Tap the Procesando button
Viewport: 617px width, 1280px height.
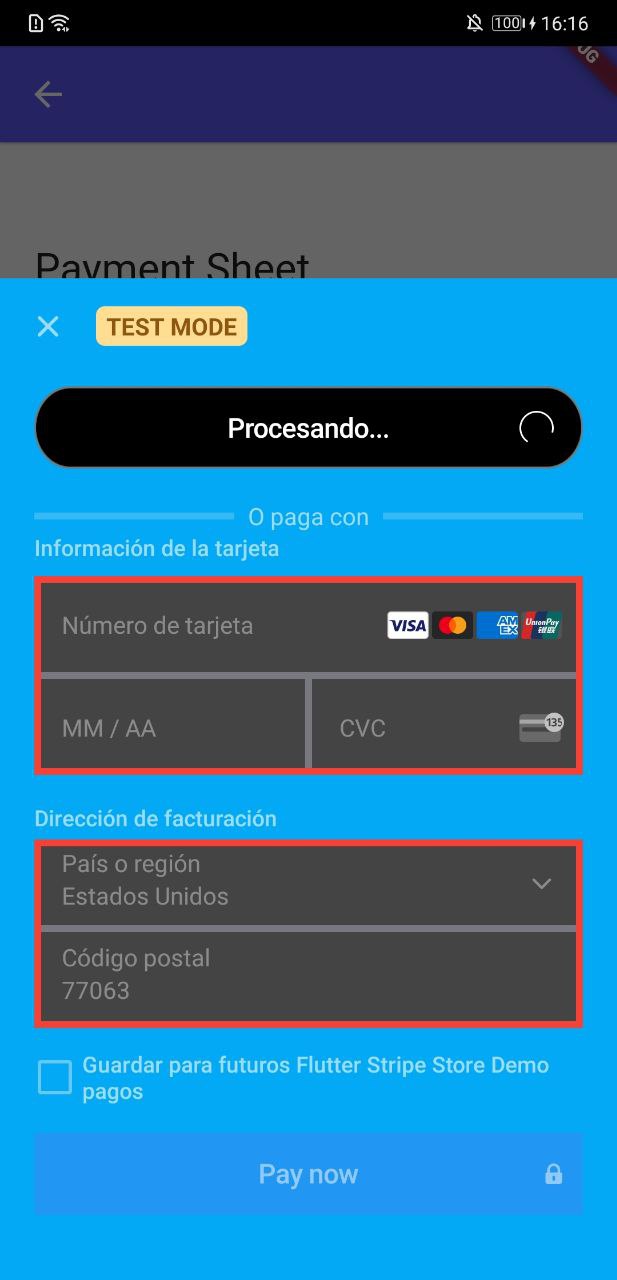308,428
